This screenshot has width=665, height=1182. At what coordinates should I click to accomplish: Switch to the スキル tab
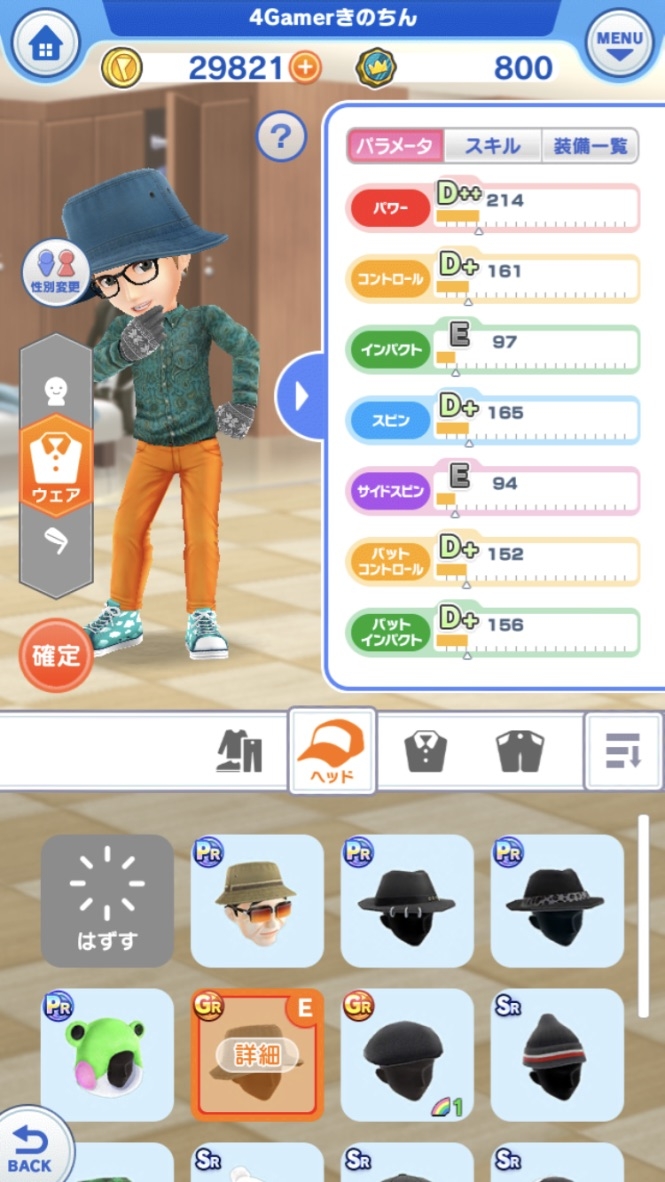coord(492,146)
